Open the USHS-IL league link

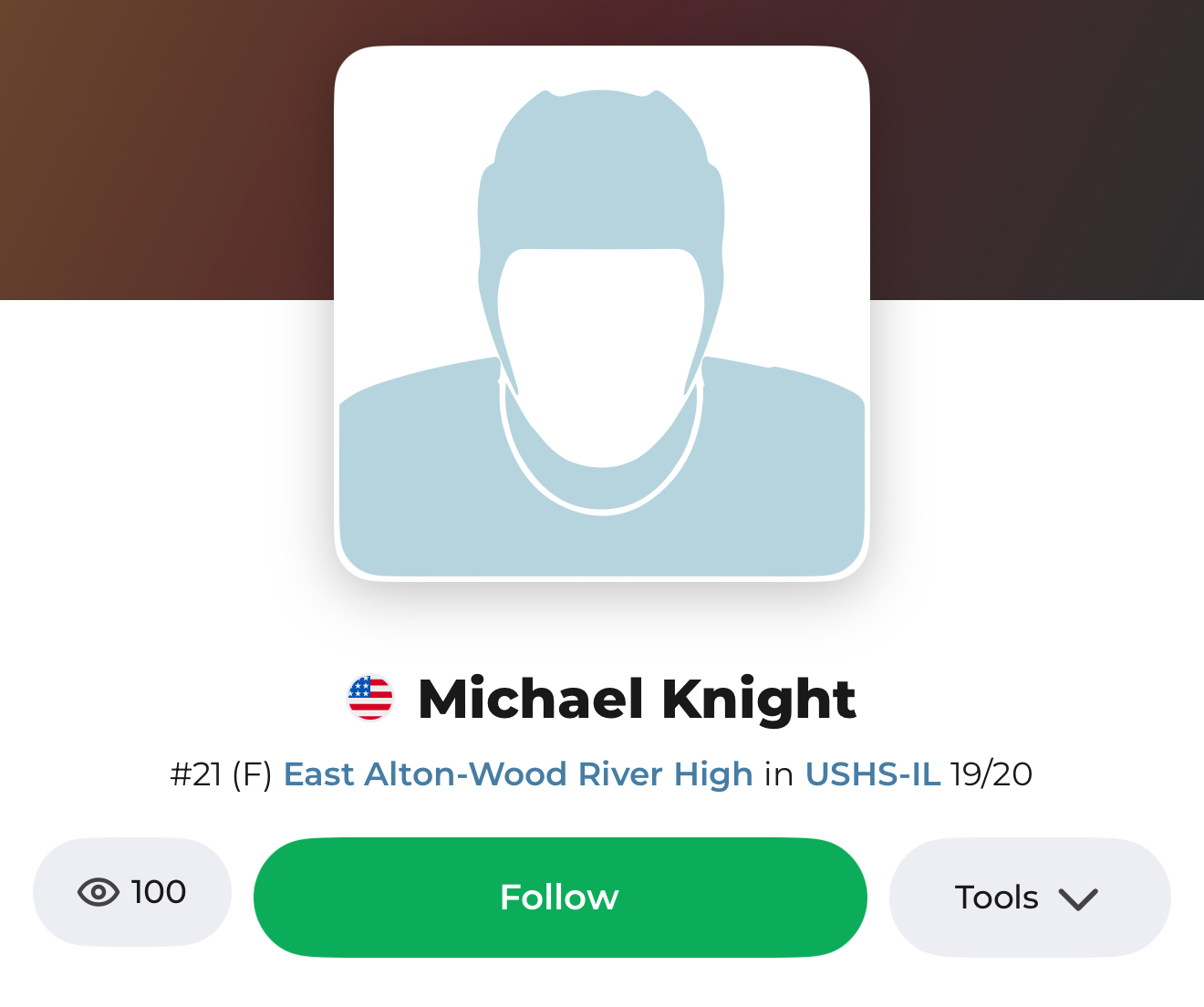pyautogui.click(x=872, y=774)
